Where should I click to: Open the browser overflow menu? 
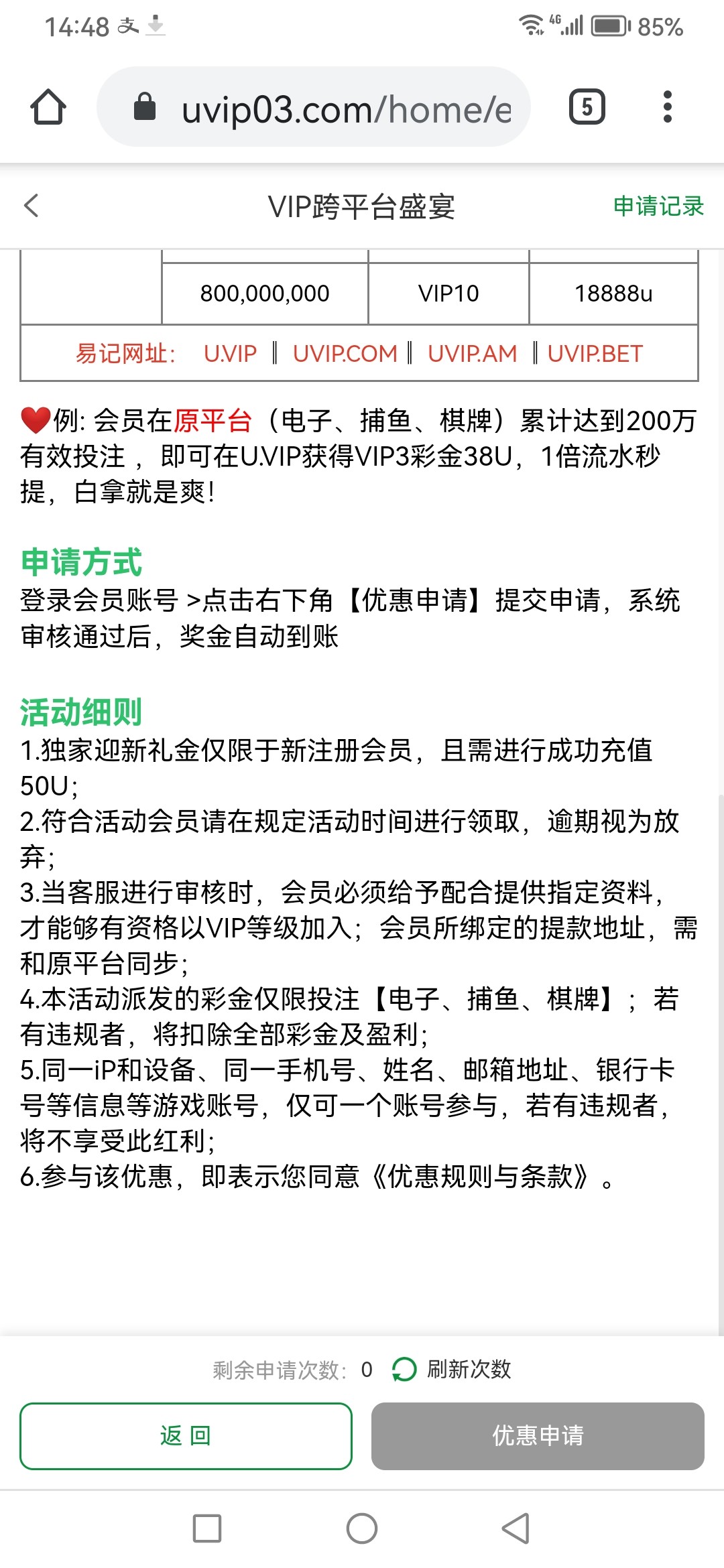(667, 107)
